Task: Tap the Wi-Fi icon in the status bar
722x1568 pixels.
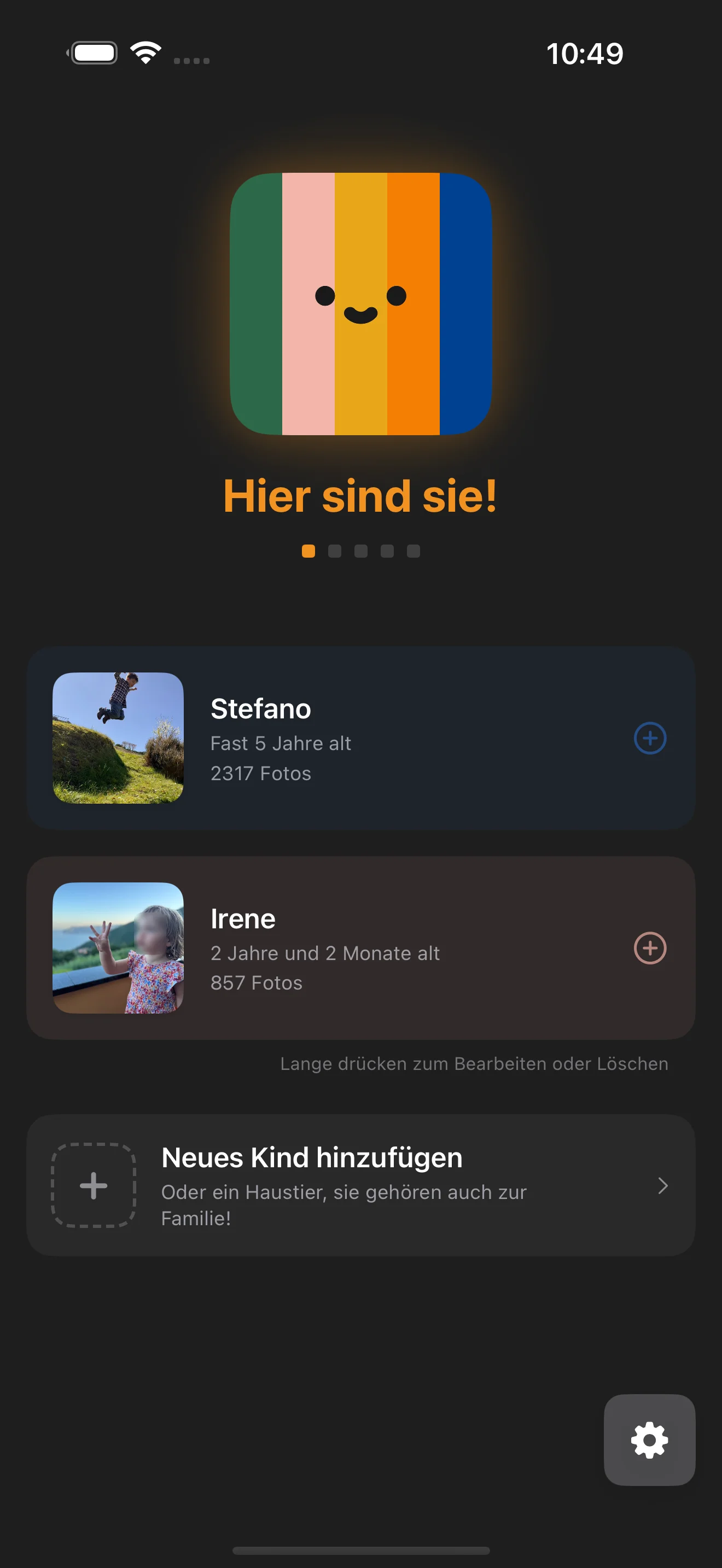Action: pyautogui.click(x=145, y=52)
